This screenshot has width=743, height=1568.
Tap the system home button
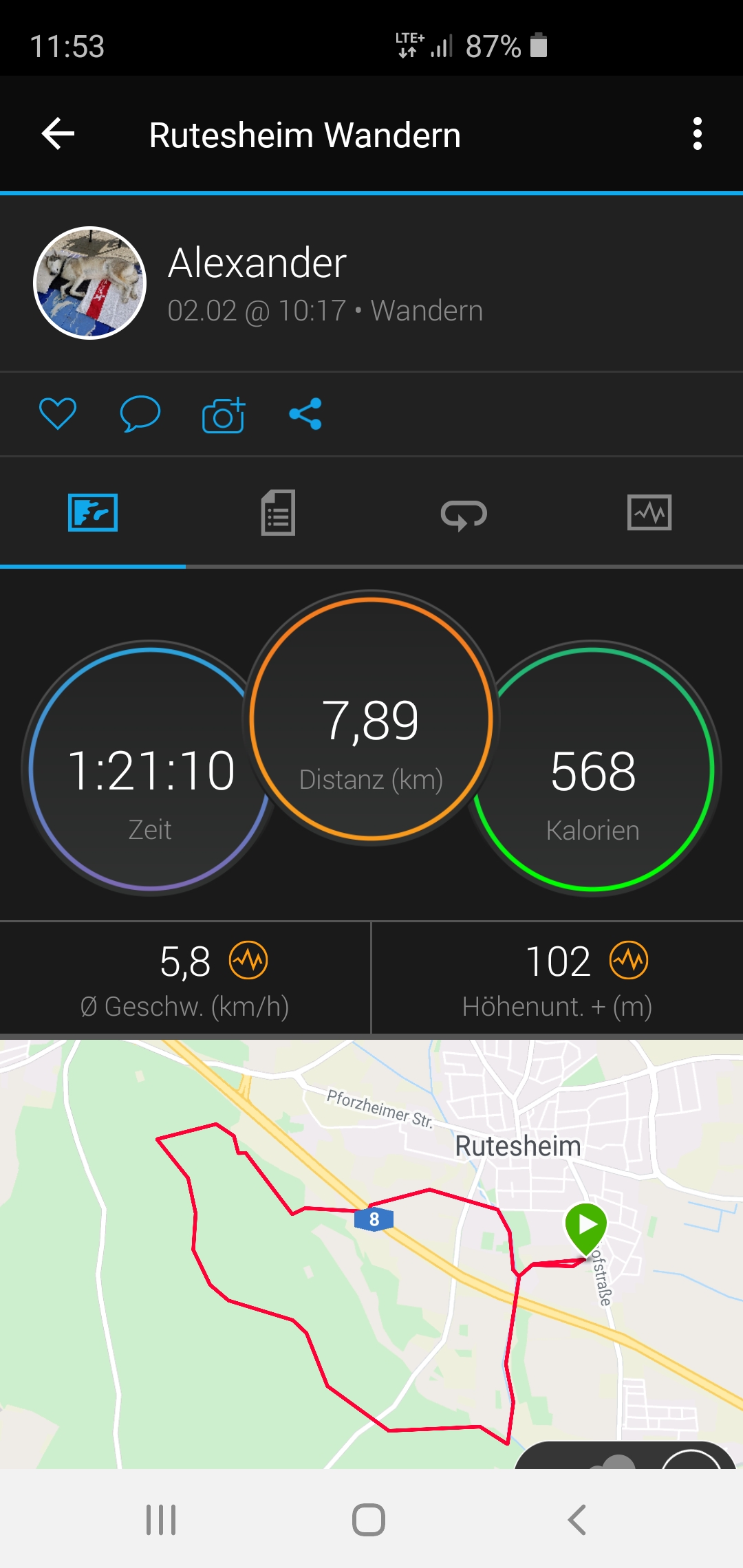coord(369,1520)
